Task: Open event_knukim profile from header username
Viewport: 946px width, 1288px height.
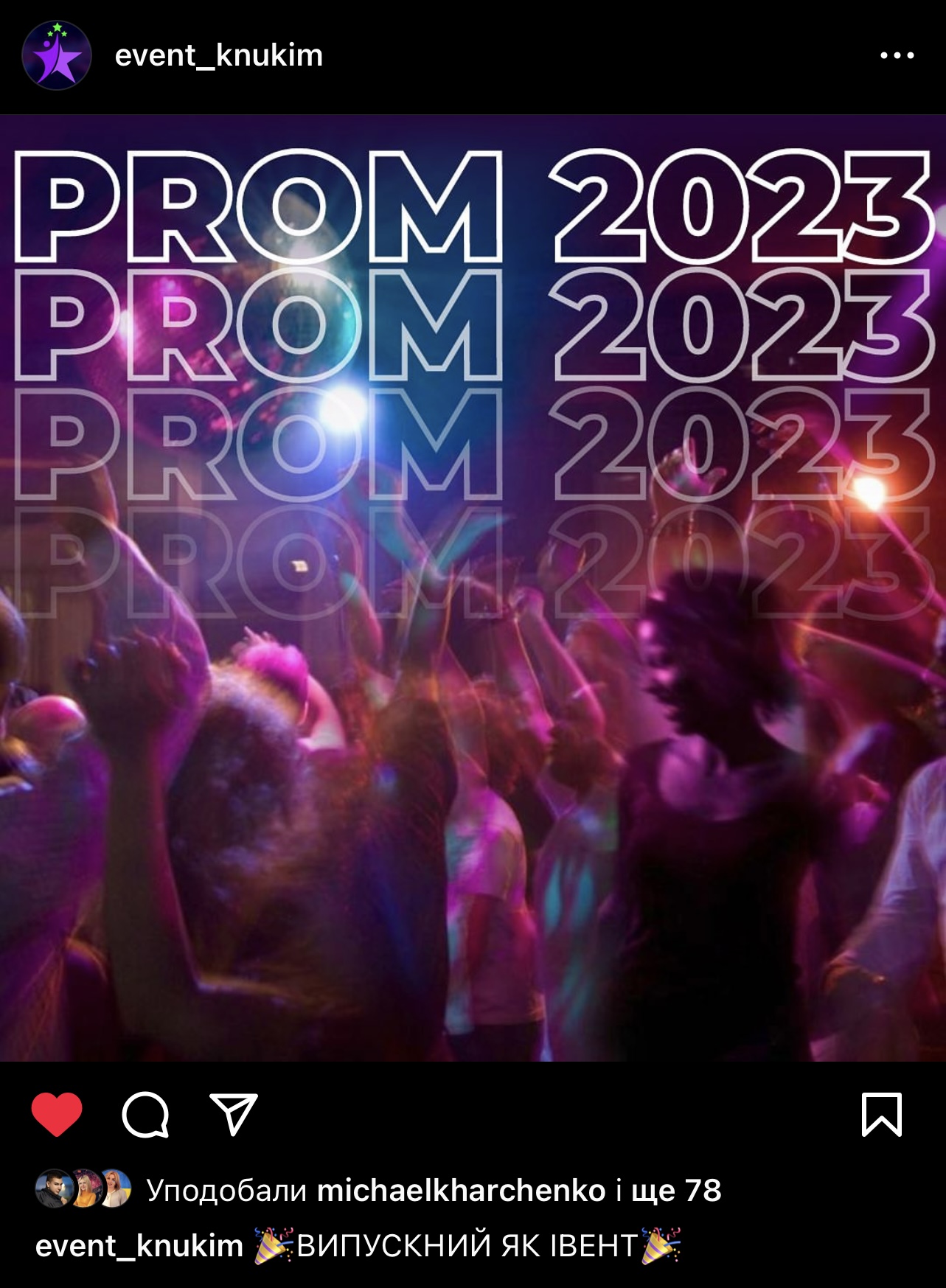Action: (x=219, y=55)
